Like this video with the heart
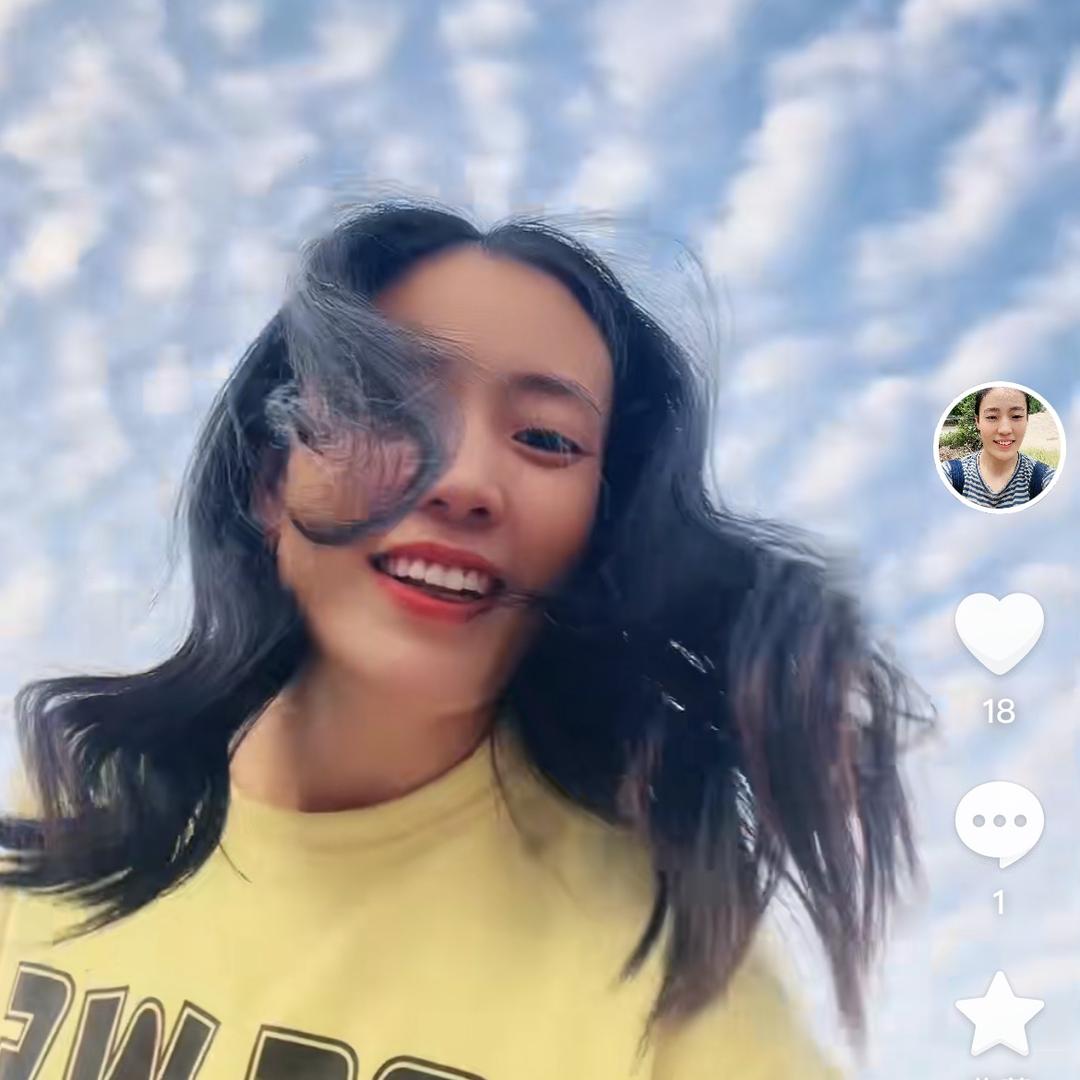Screen dimensions: 1080x1080 999,632
